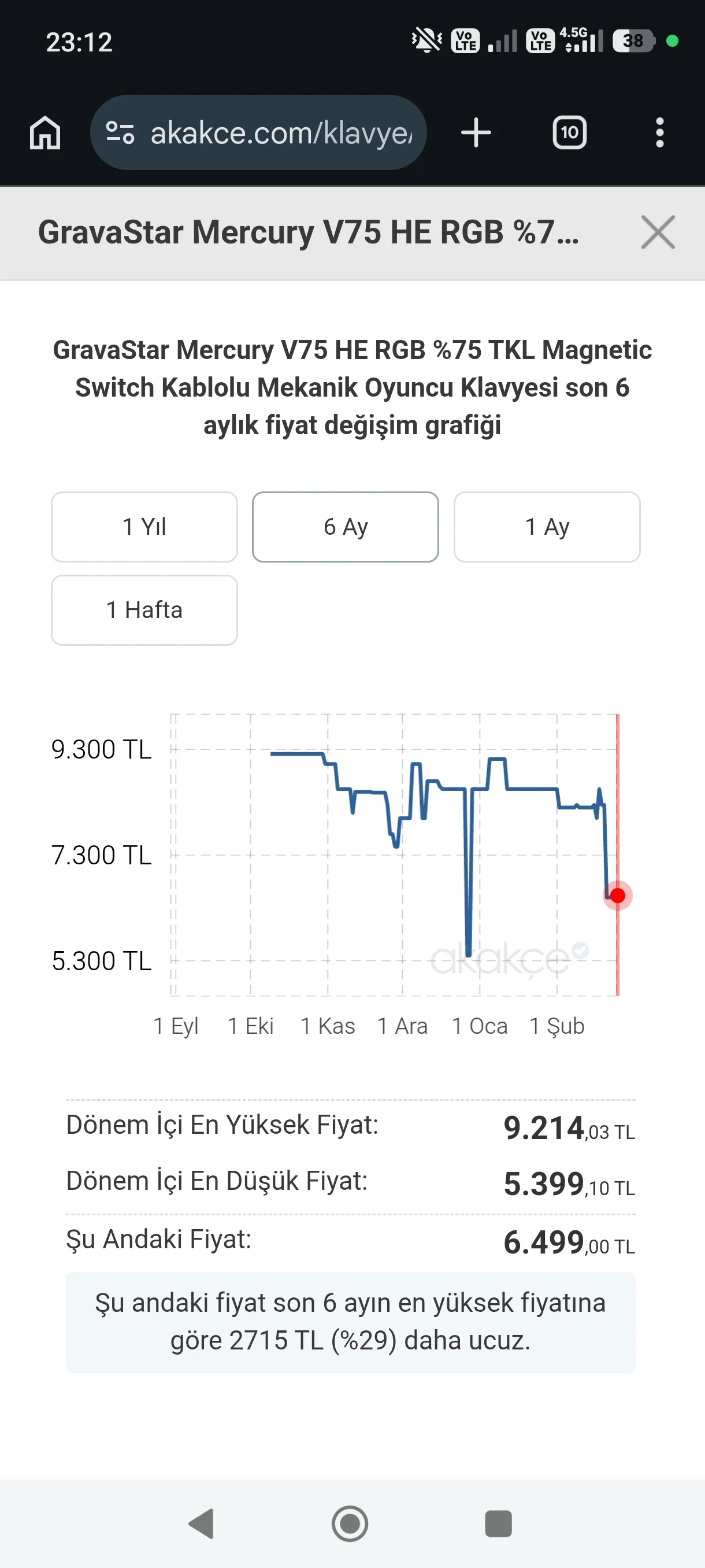Go back with the system back button
The image size is (705, 1568).
[x=201, y=1523]
